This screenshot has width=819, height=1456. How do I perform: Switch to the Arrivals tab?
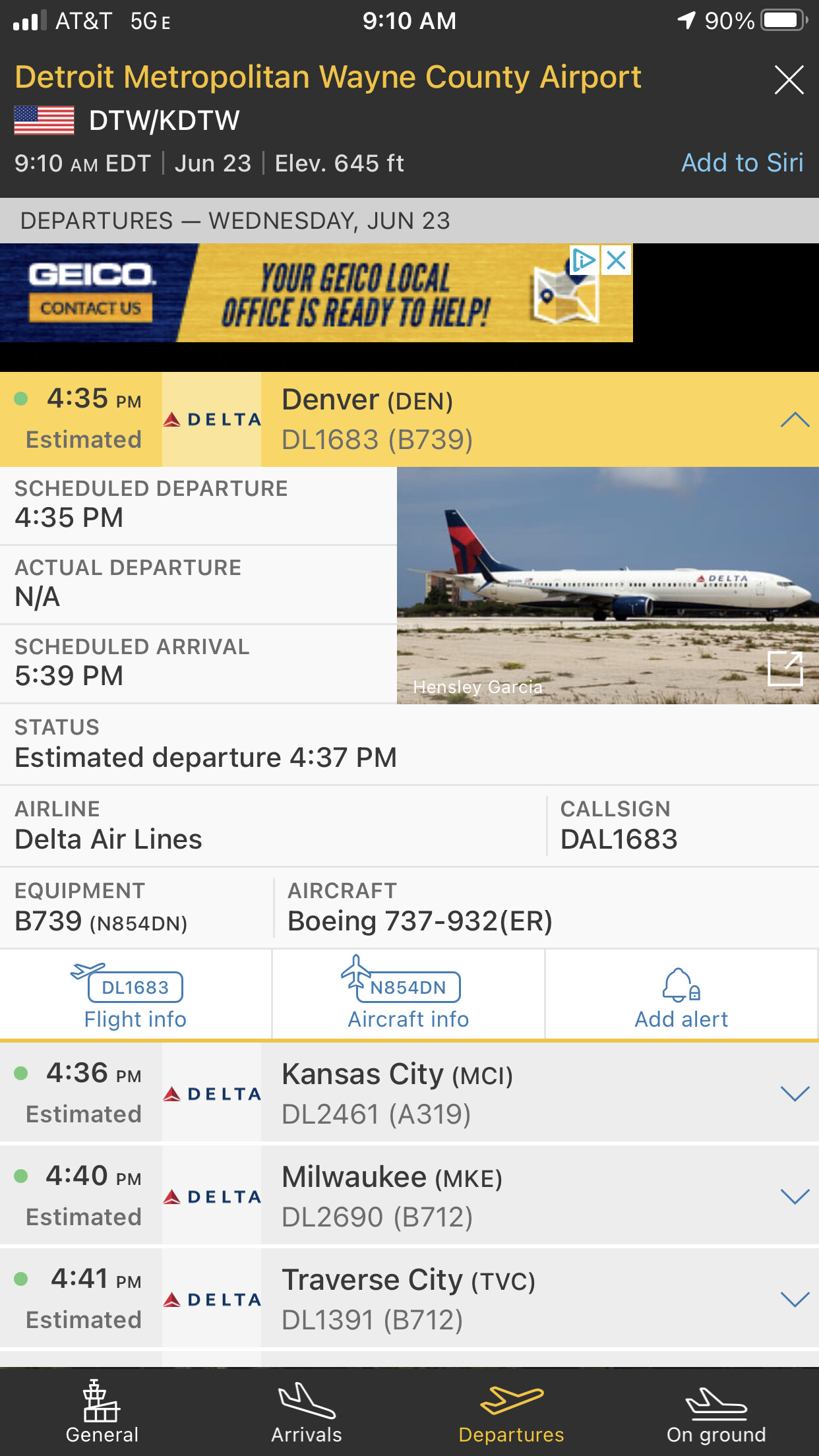coord(307,1412)
